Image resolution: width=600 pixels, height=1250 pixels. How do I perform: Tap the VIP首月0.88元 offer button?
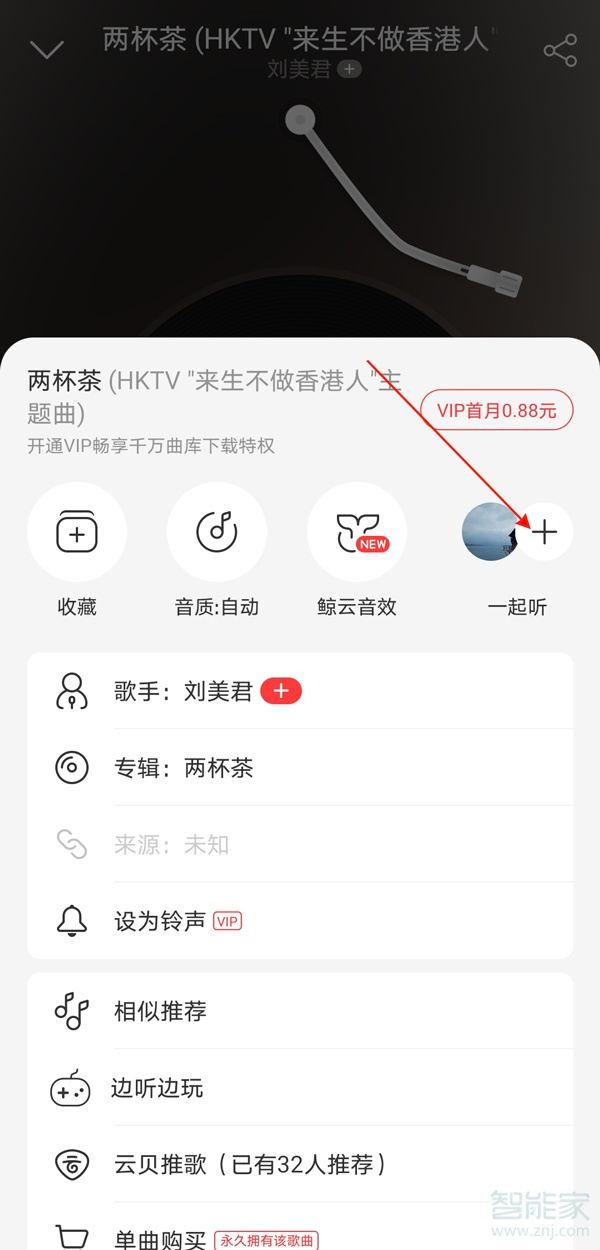click(x=496, y=410)
